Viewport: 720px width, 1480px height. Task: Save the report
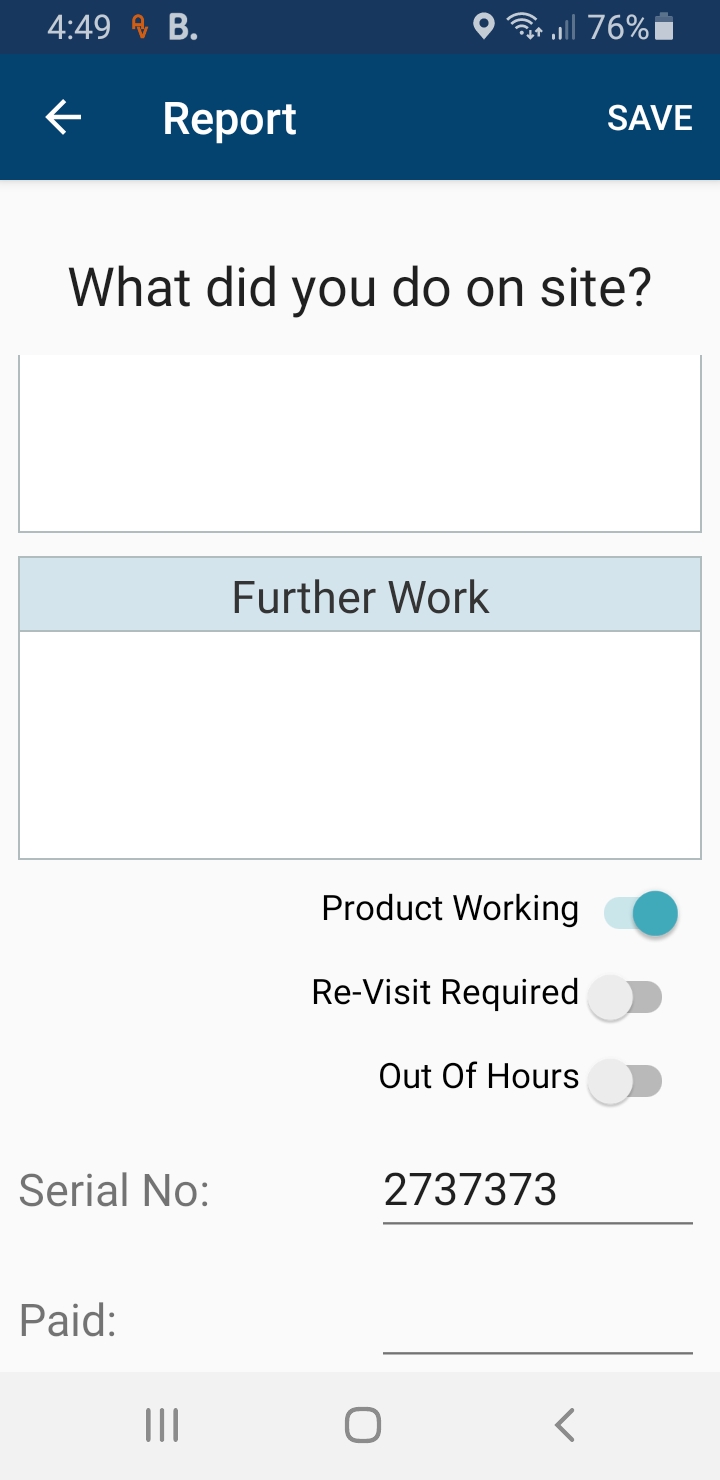pos(649,118)
